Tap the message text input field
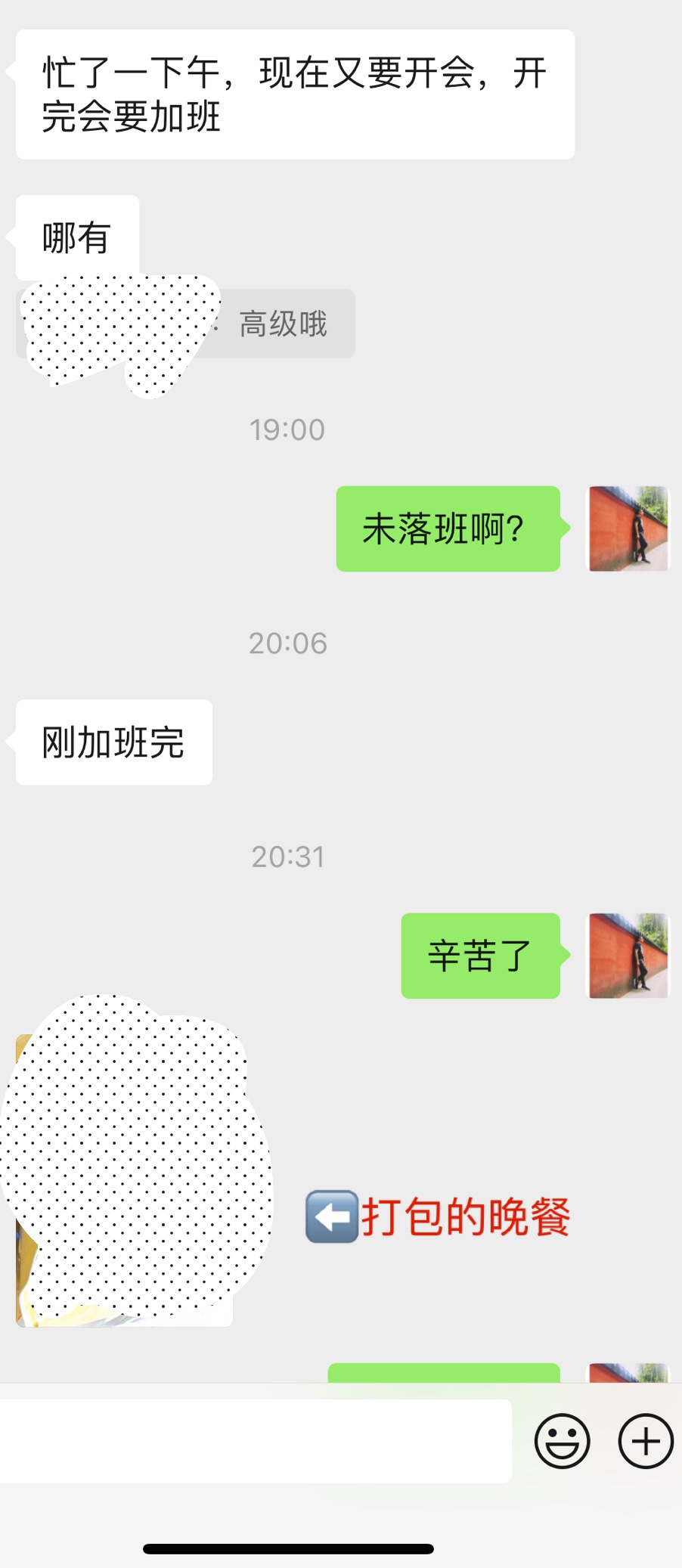This screenshot has height=1568, width=682. [256, 1441]
